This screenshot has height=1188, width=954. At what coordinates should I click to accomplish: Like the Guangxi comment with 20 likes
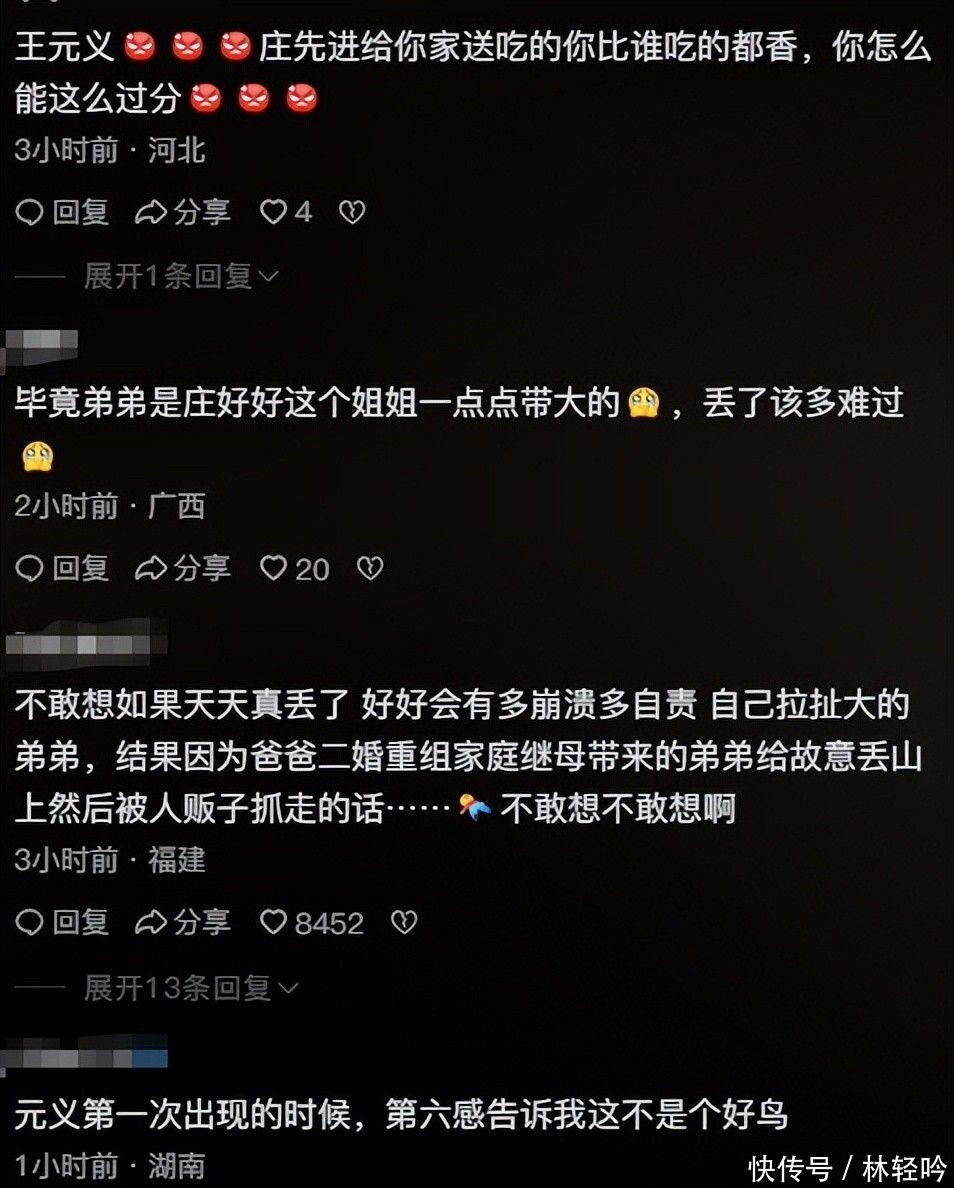coord(295,568)
